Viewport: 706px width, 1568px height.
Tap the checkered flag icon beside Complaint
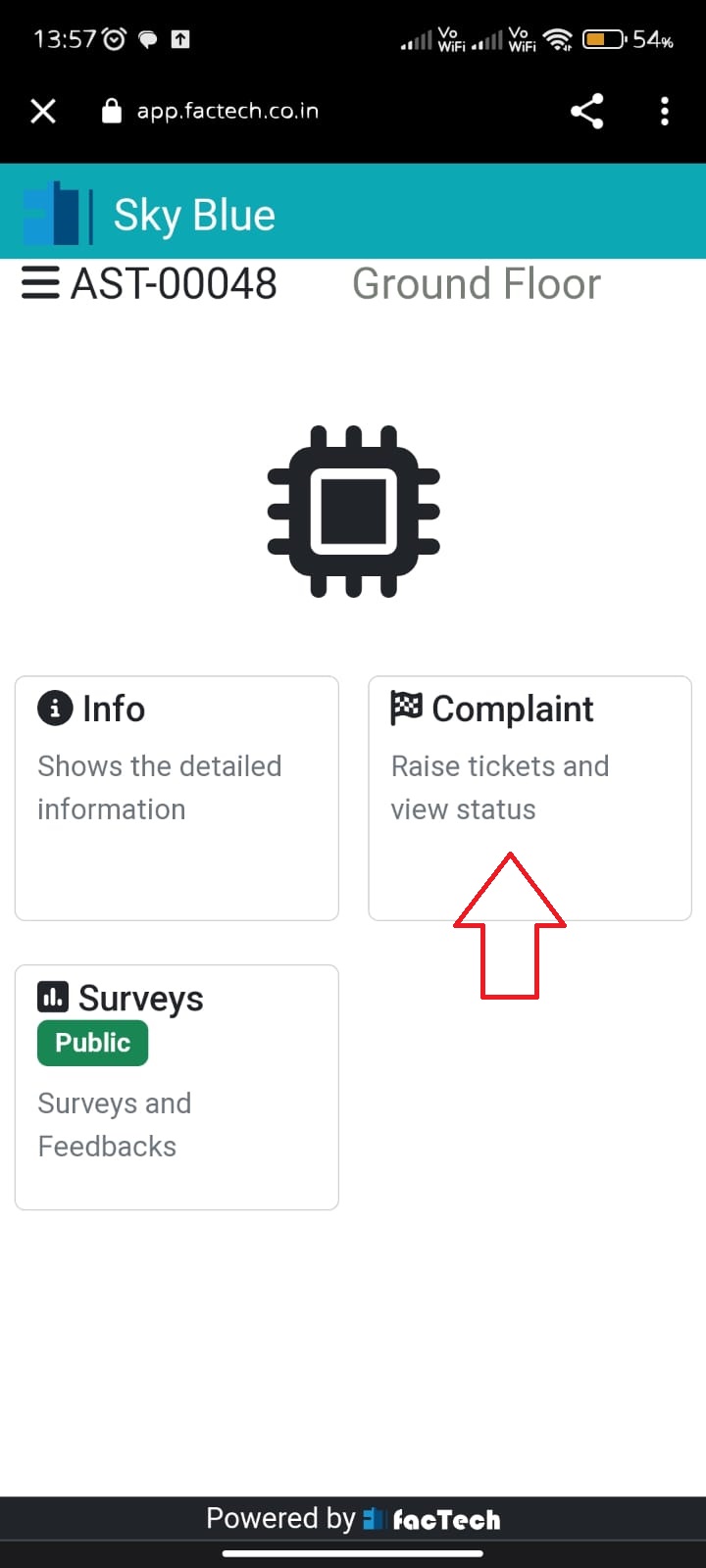[406, 706]
